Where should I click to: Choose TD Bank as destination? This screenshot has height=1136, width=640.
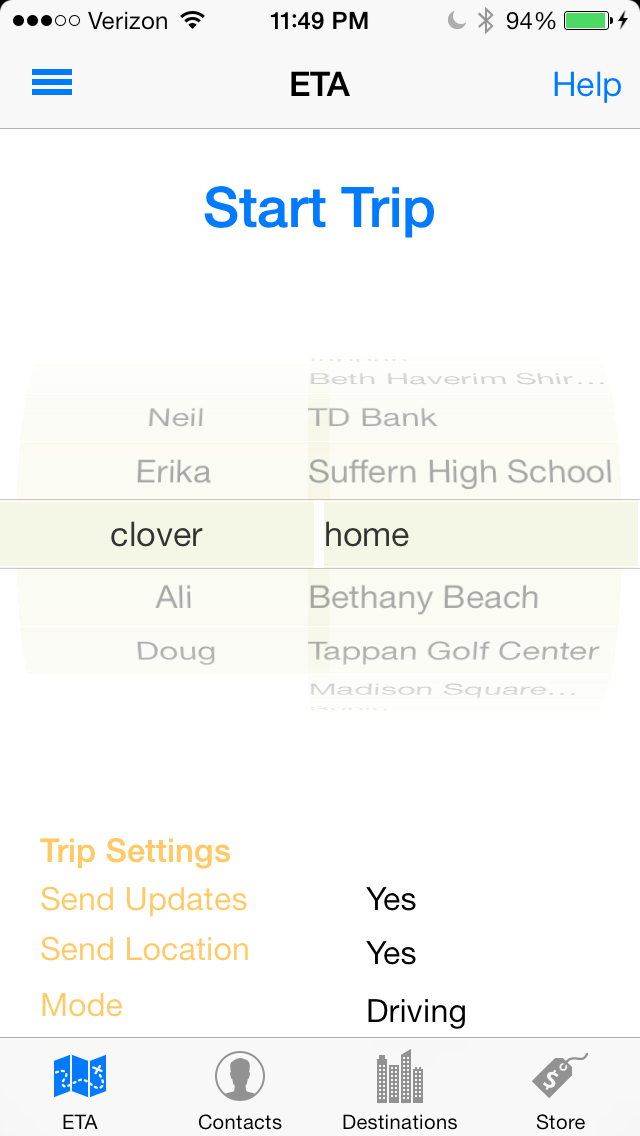[x=373, y=417]
